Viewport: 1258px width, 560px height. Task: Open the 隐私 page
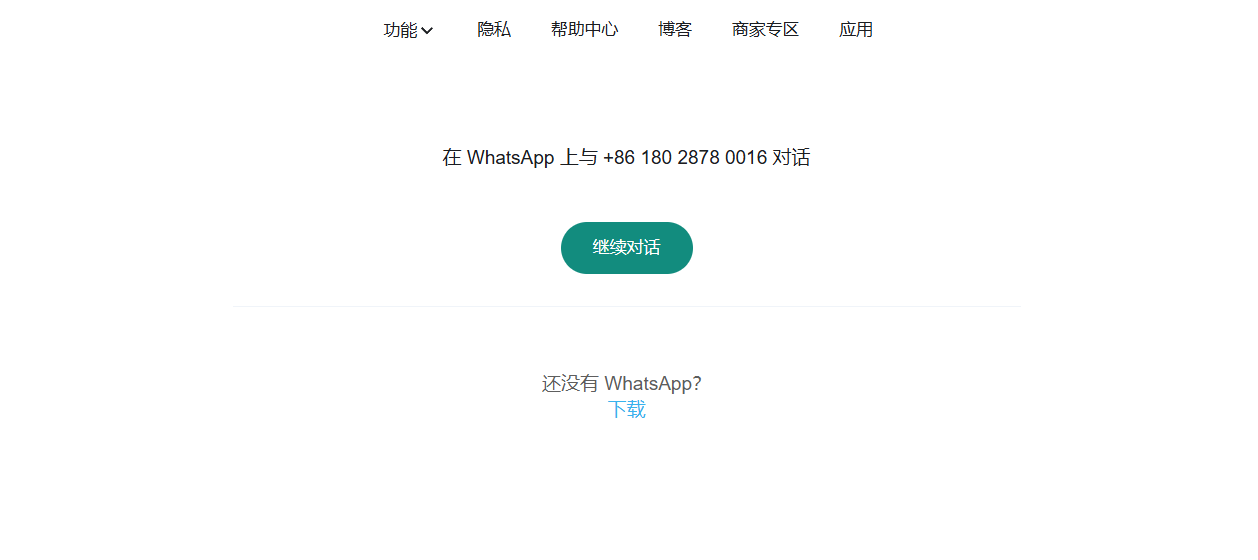494,30
